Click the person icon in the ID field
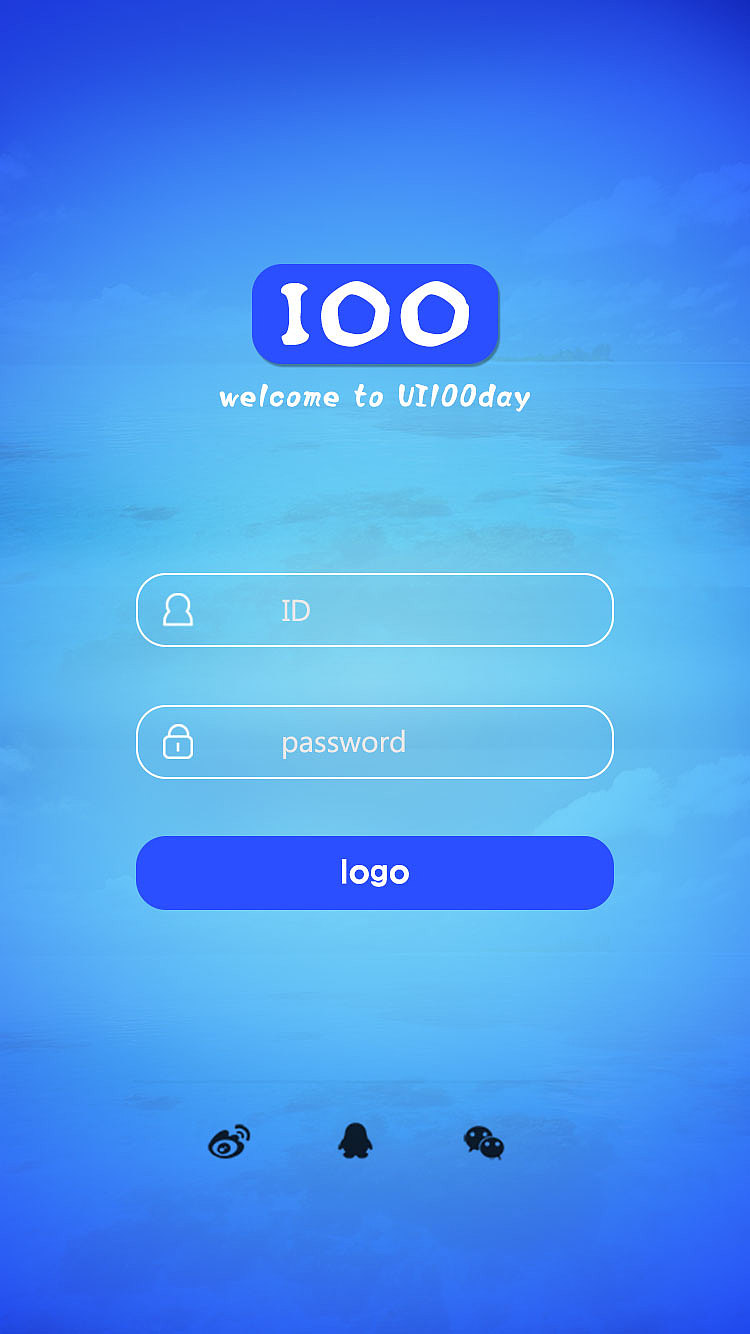Image resolution: width=750 pixels, height=1334 pixels. click(x=179, y=610)
